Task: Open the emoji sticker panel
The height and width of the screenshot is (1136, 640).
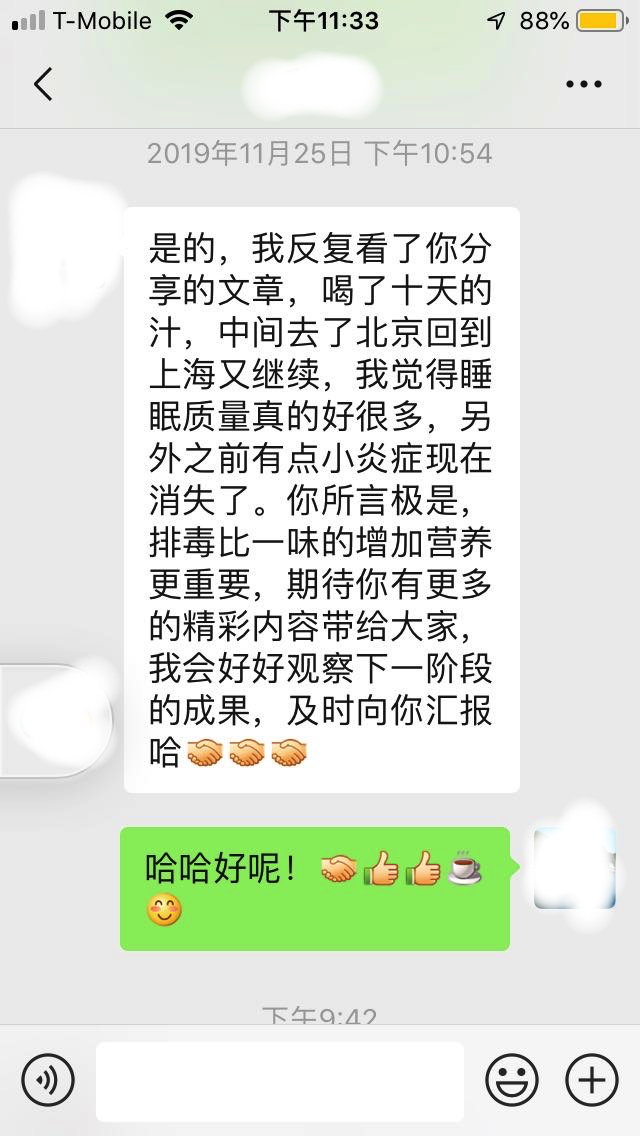Action: click(x=512, y=1081)
